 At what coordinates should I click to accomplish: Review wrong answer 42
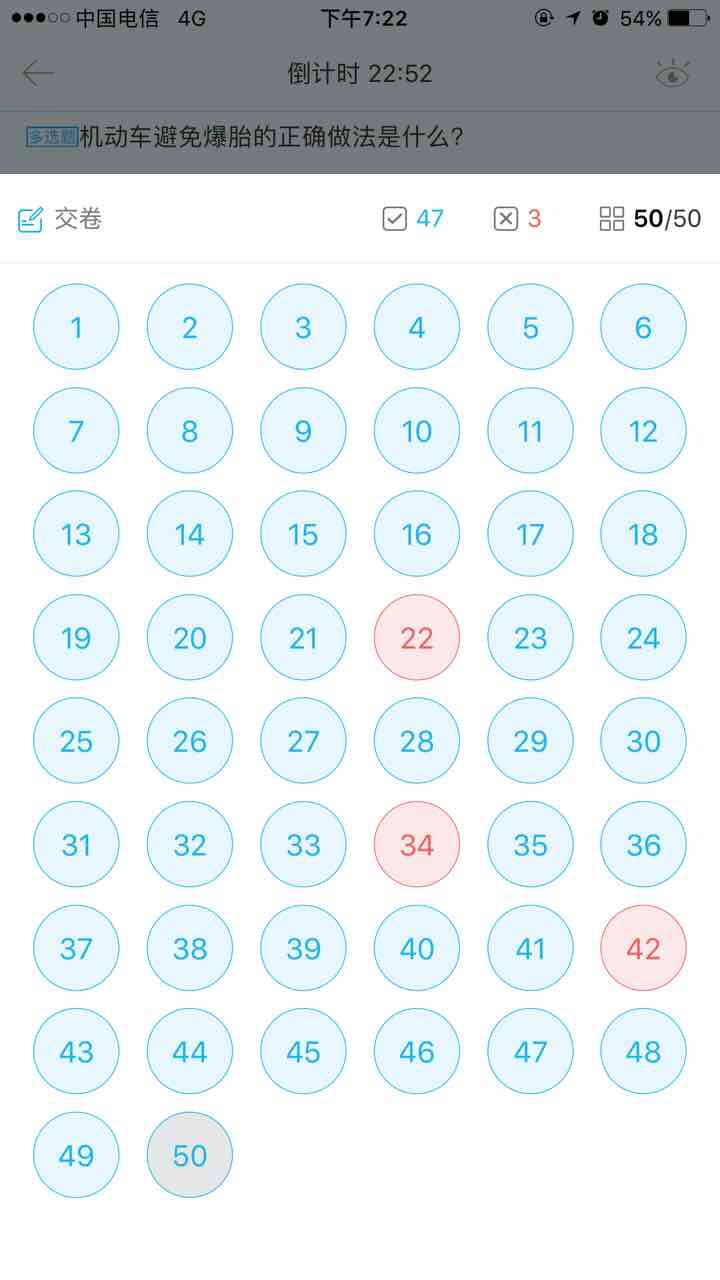(644, 948)
